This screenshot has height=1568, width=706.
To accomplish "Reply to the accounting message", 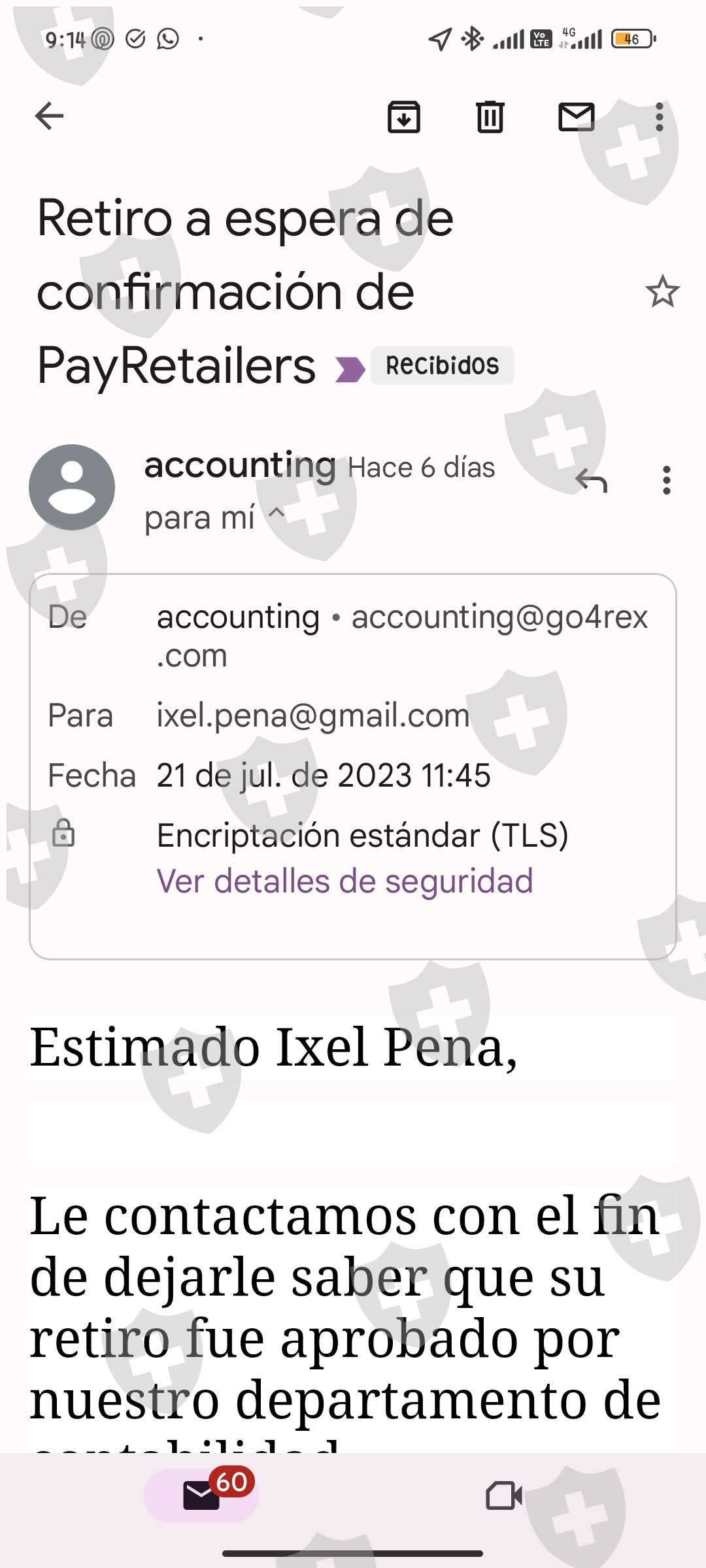I will click(x=592, y=481).
